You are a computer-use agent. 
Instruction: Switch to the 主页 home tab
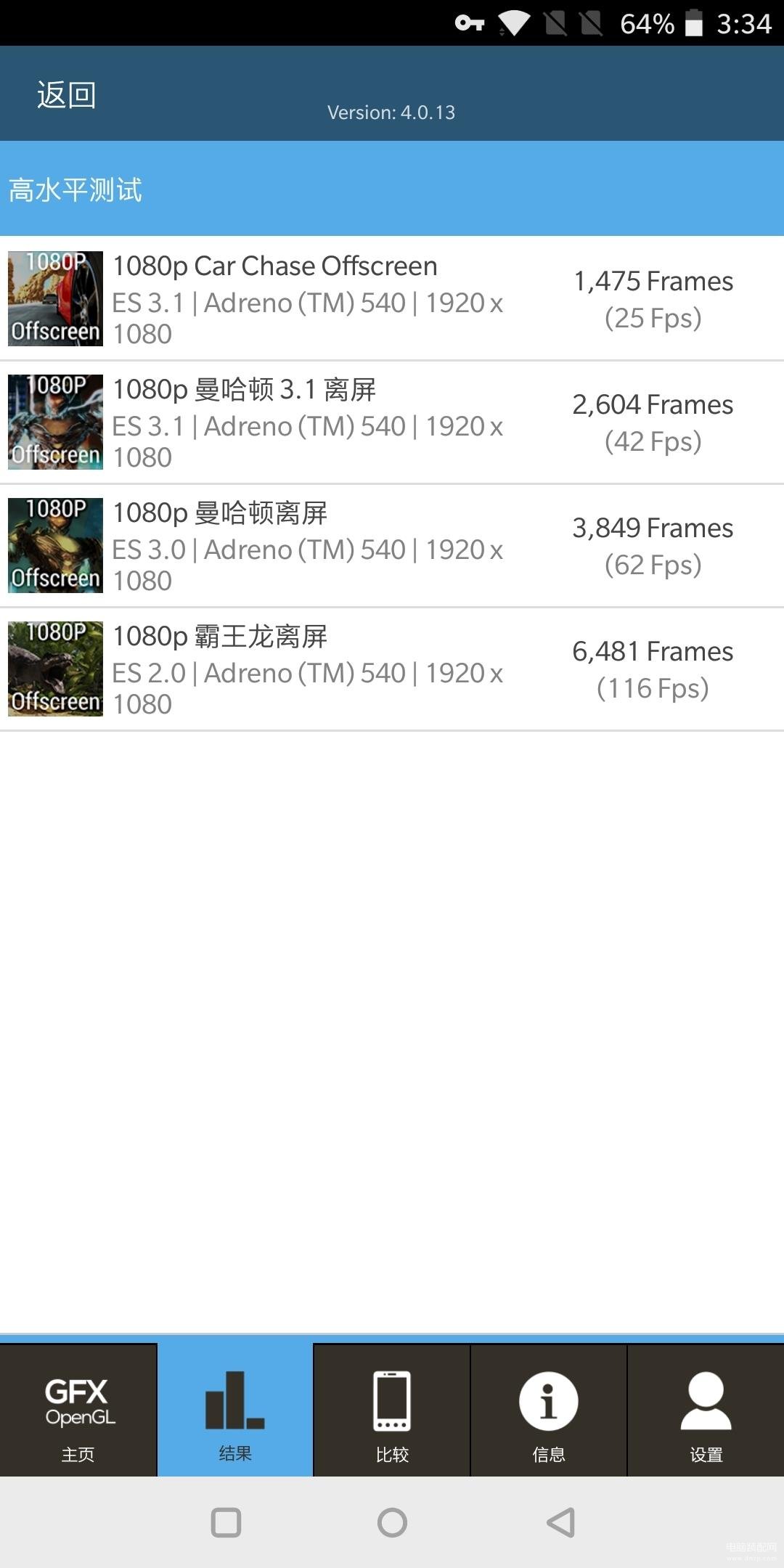78,1410
